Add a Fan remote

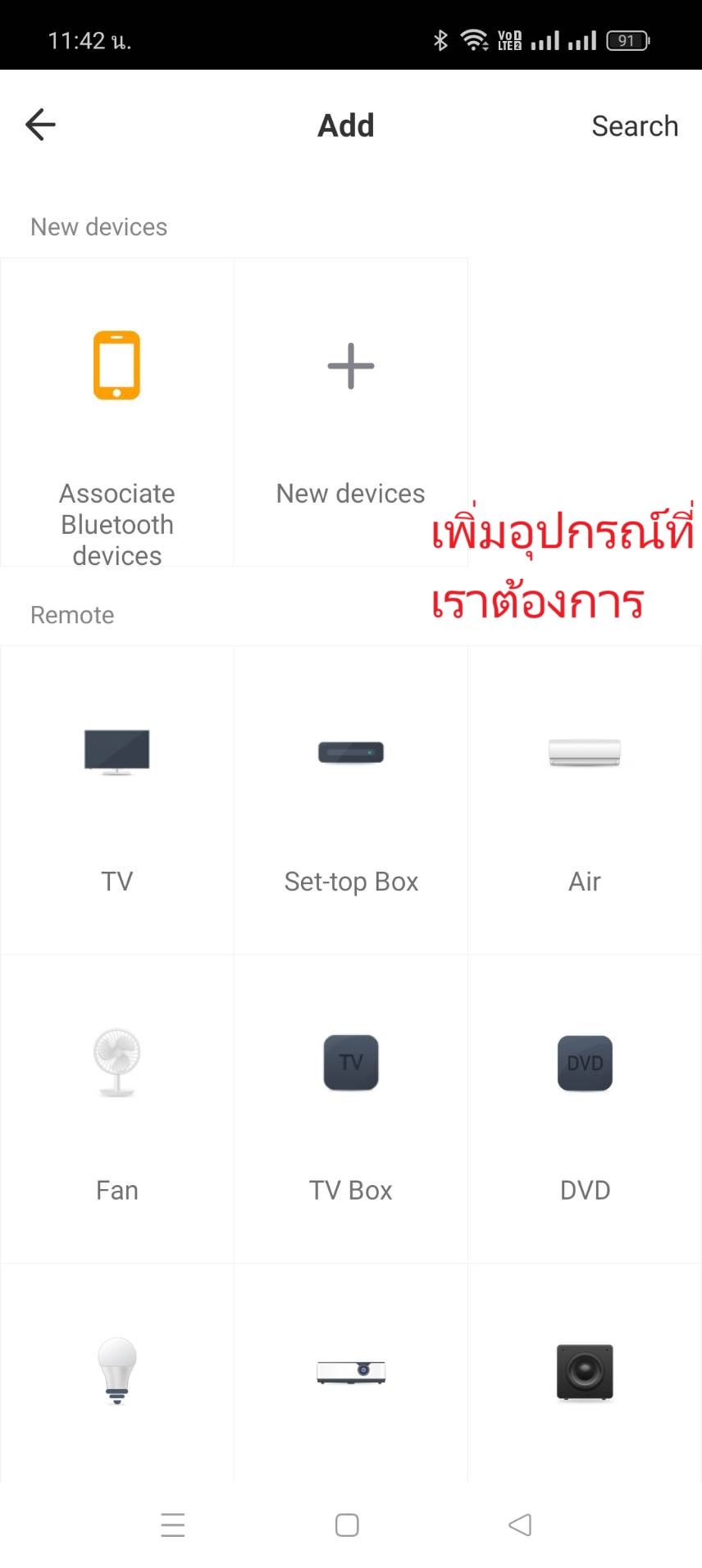point(116,1109)
